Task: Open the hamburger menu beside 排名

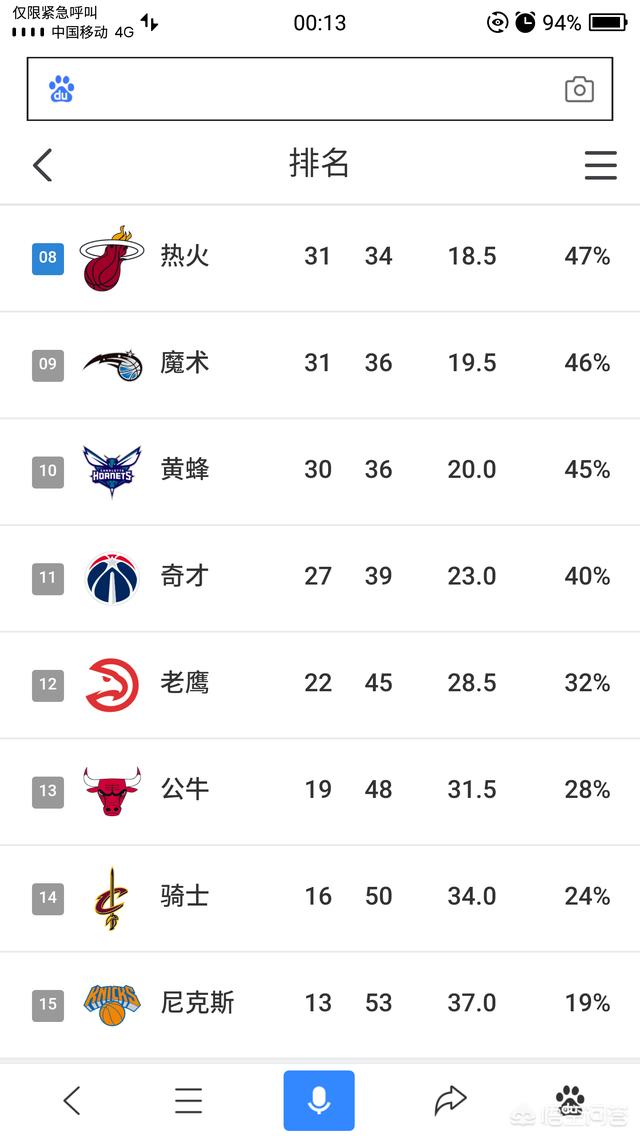Action: (601, 165)
